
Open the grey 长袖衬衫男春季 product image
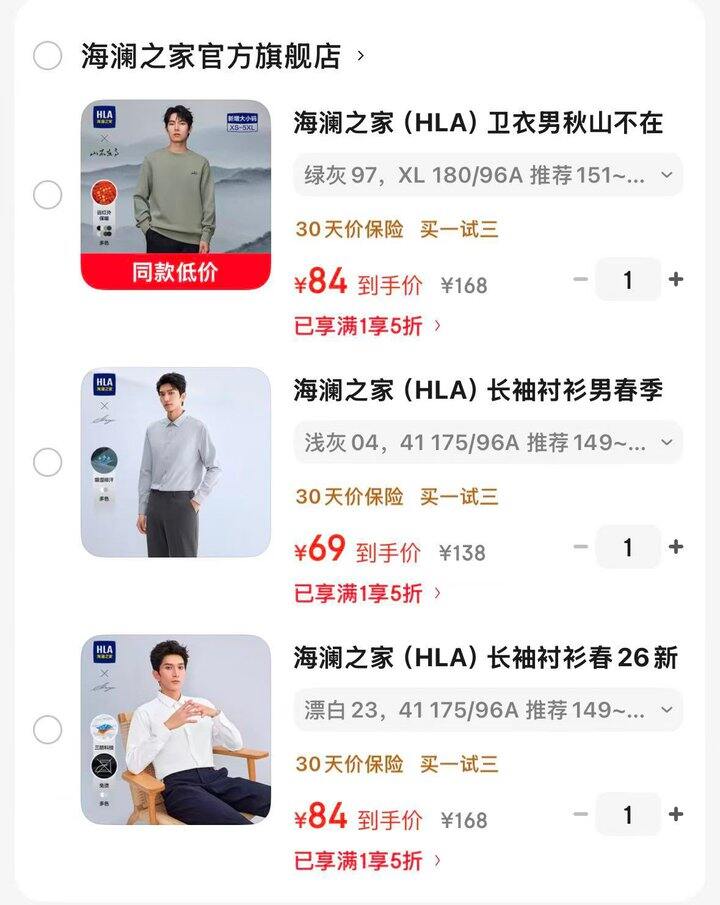[175, 462]
